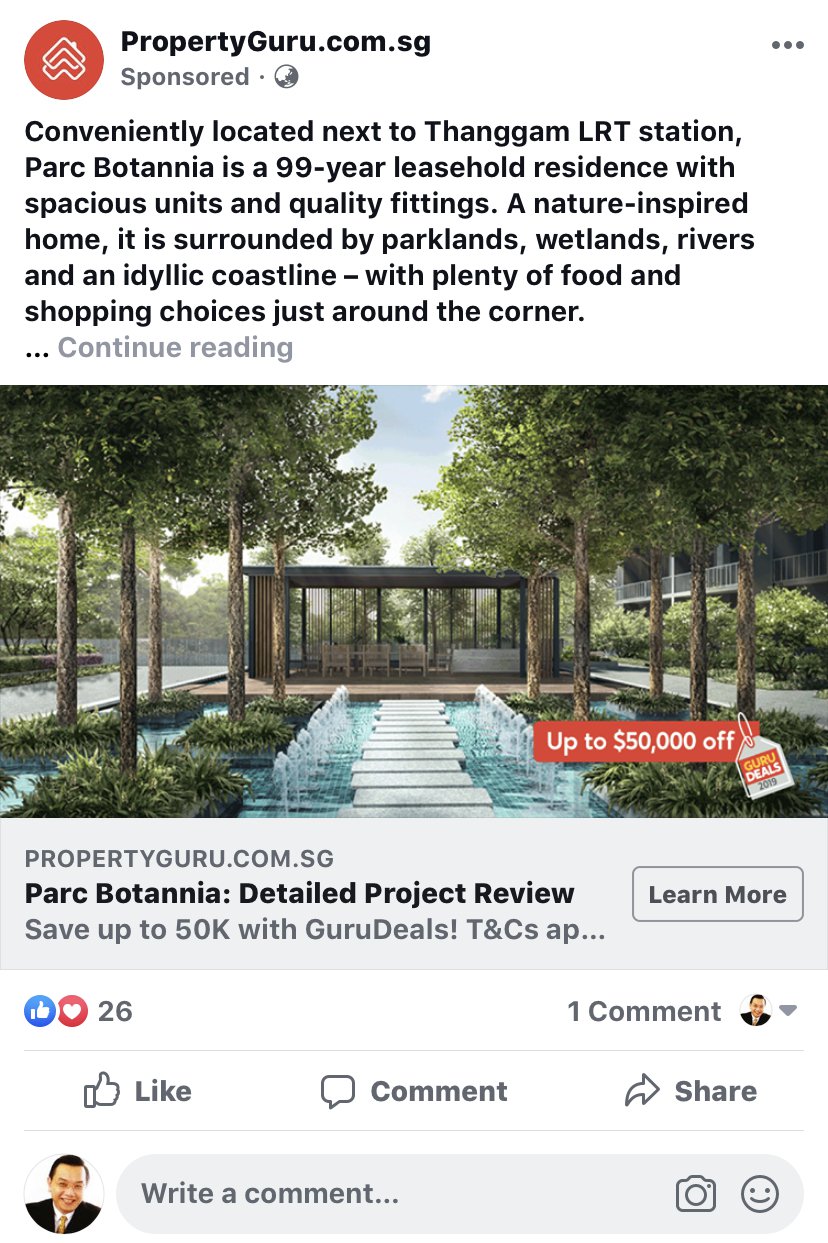828x1243 pixels.
Task: Open the 1 Comment link
Action: point(644,1011)
